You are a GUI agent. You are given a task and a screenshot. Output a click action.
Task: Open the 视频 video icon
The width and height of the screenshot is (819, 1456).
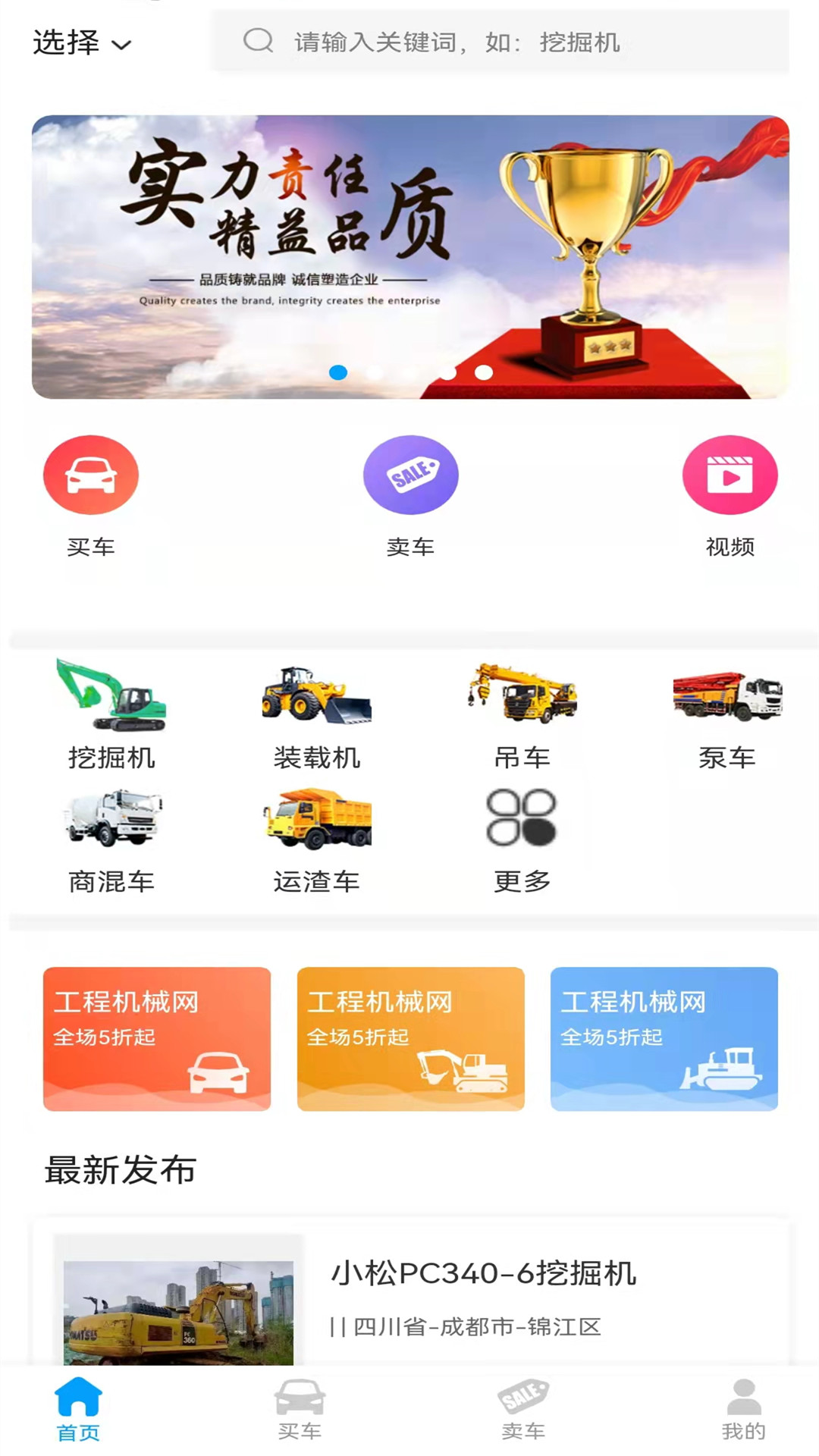(730, 474)
